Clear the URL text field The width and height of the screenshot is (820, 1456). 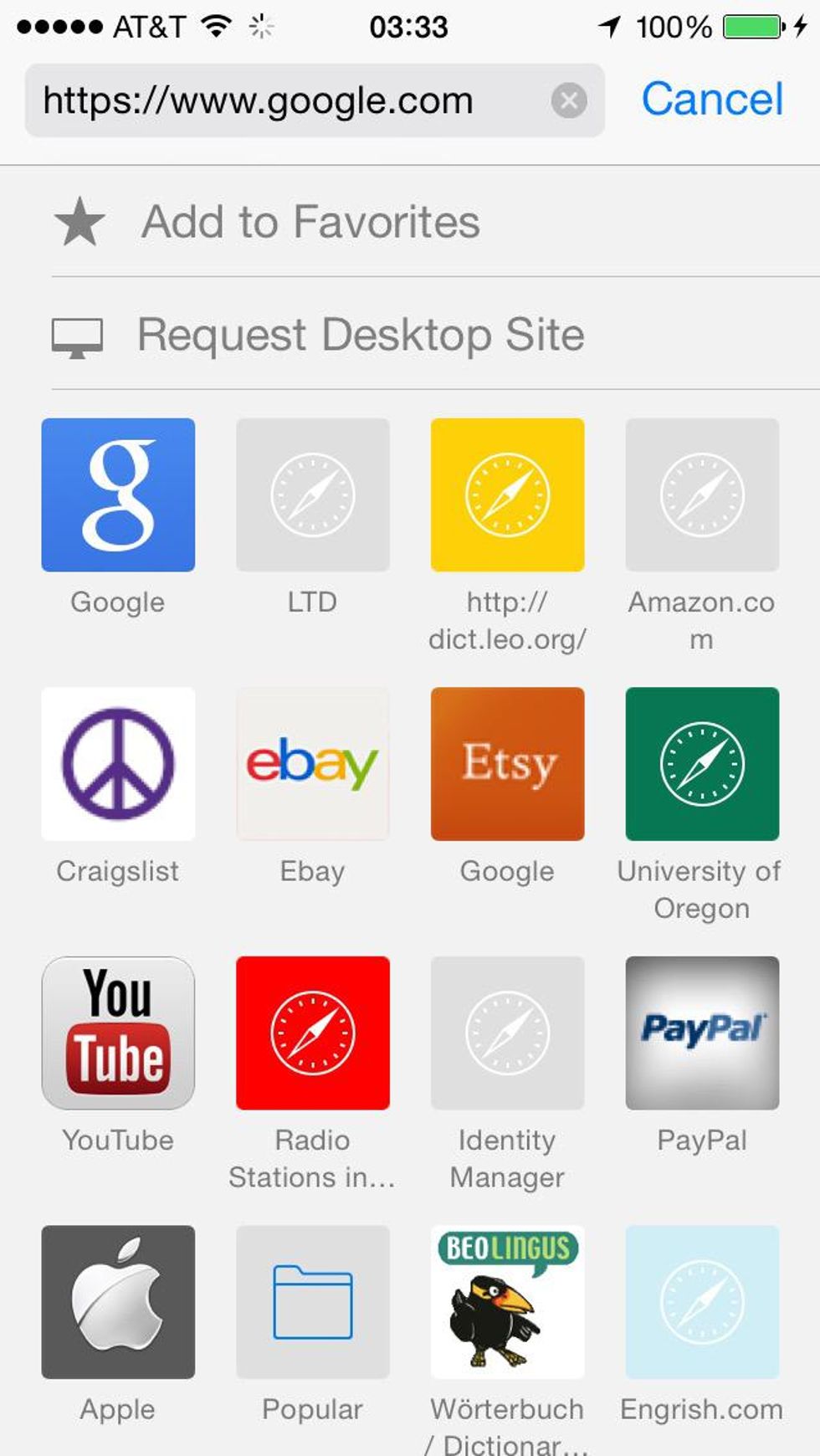coord(569,101)
